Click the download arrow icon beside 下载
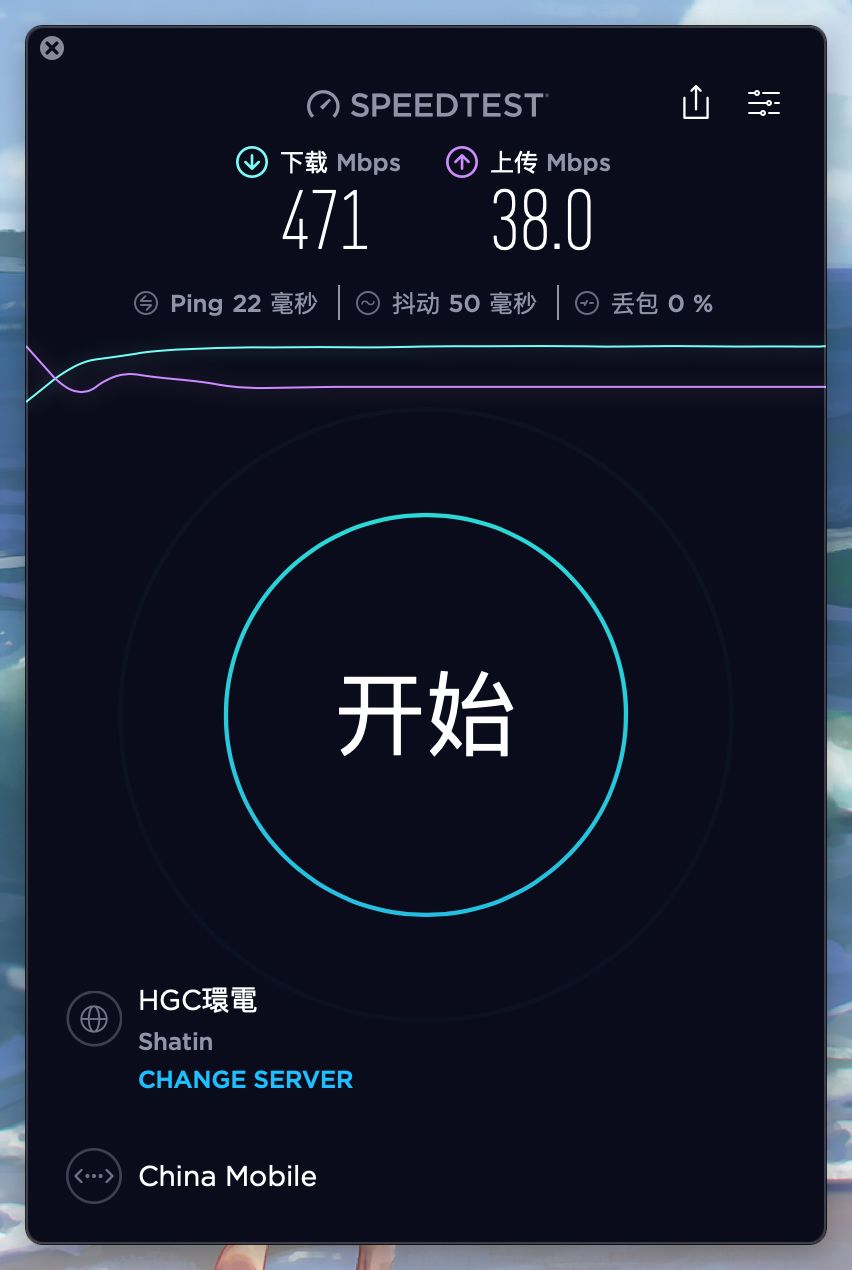The width and height of the screenshot is (852, 1270). point(251,162)
